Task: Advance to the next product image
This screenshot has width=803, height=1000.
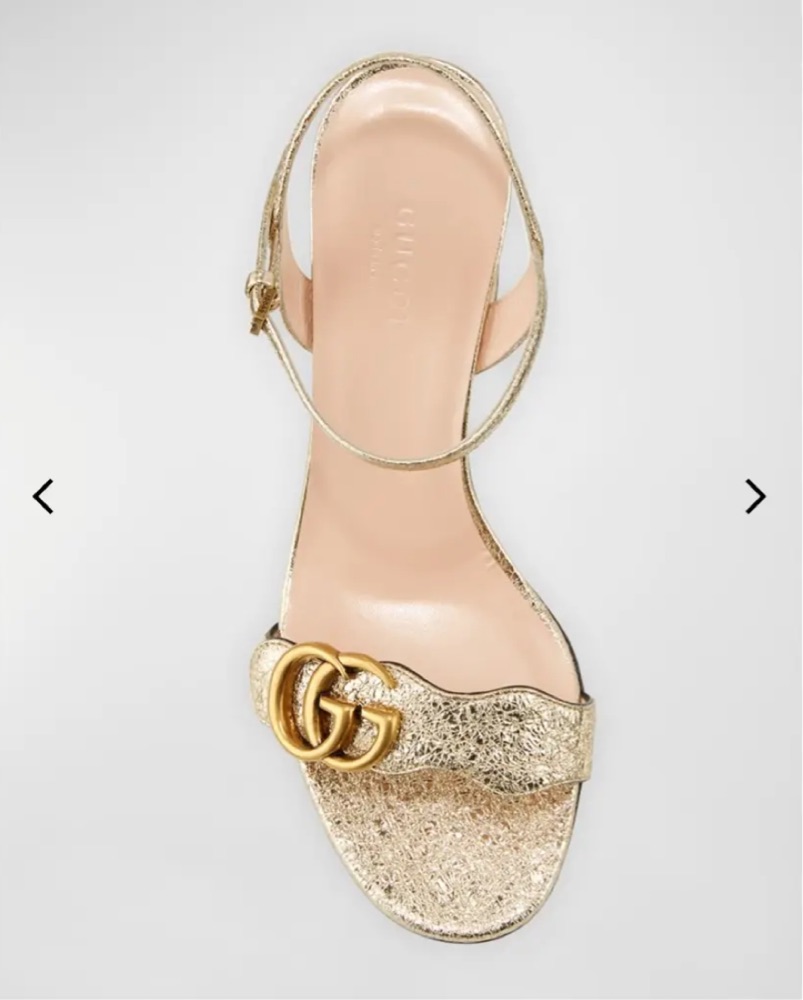Action: click(756, 495)
